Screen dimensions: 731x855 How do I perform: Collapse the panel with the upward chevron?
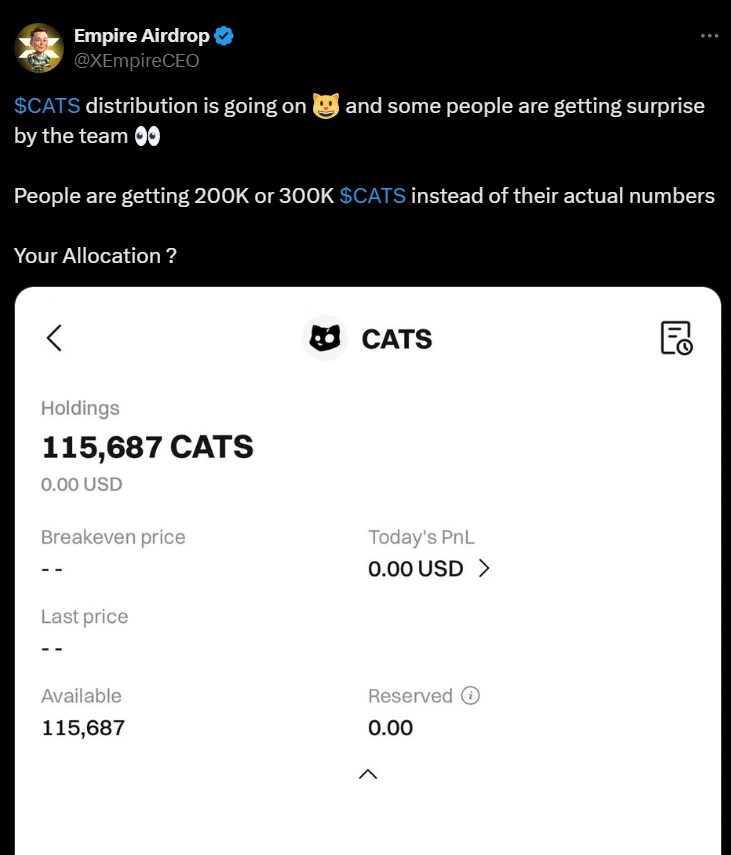(367, 773)
